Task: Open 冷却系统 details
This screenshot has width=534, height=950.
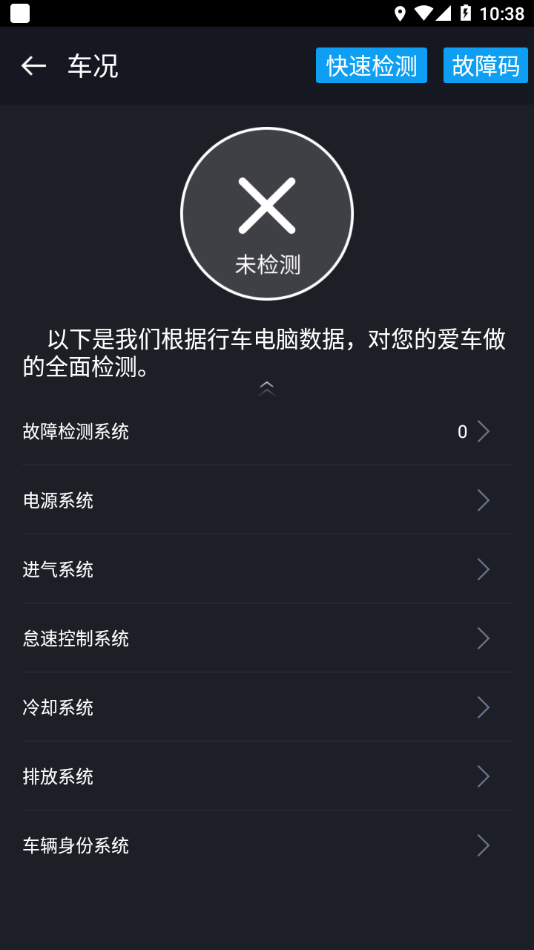Action: tap(267, 708)
